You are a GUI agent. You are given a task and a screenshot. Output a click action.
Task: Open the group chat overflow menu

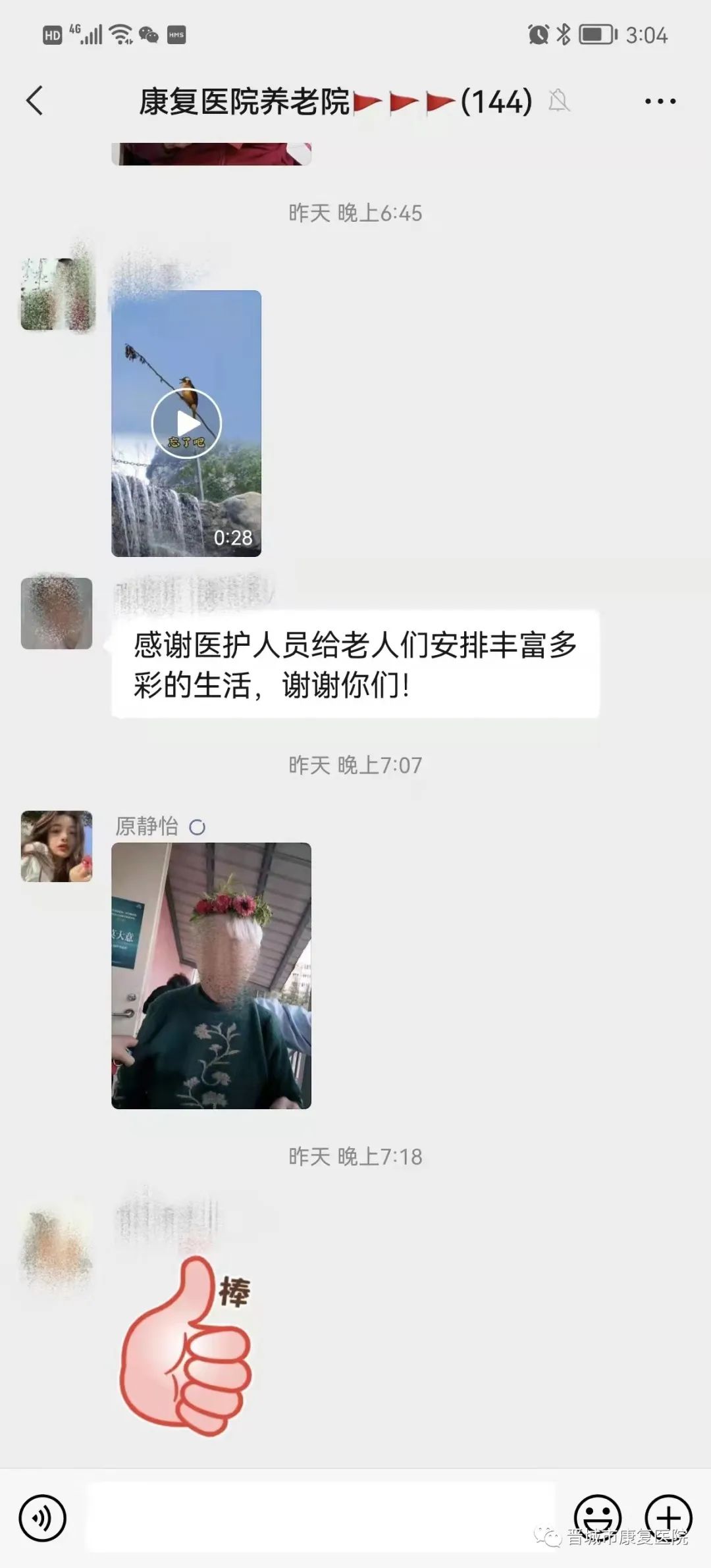click(660, 101)
